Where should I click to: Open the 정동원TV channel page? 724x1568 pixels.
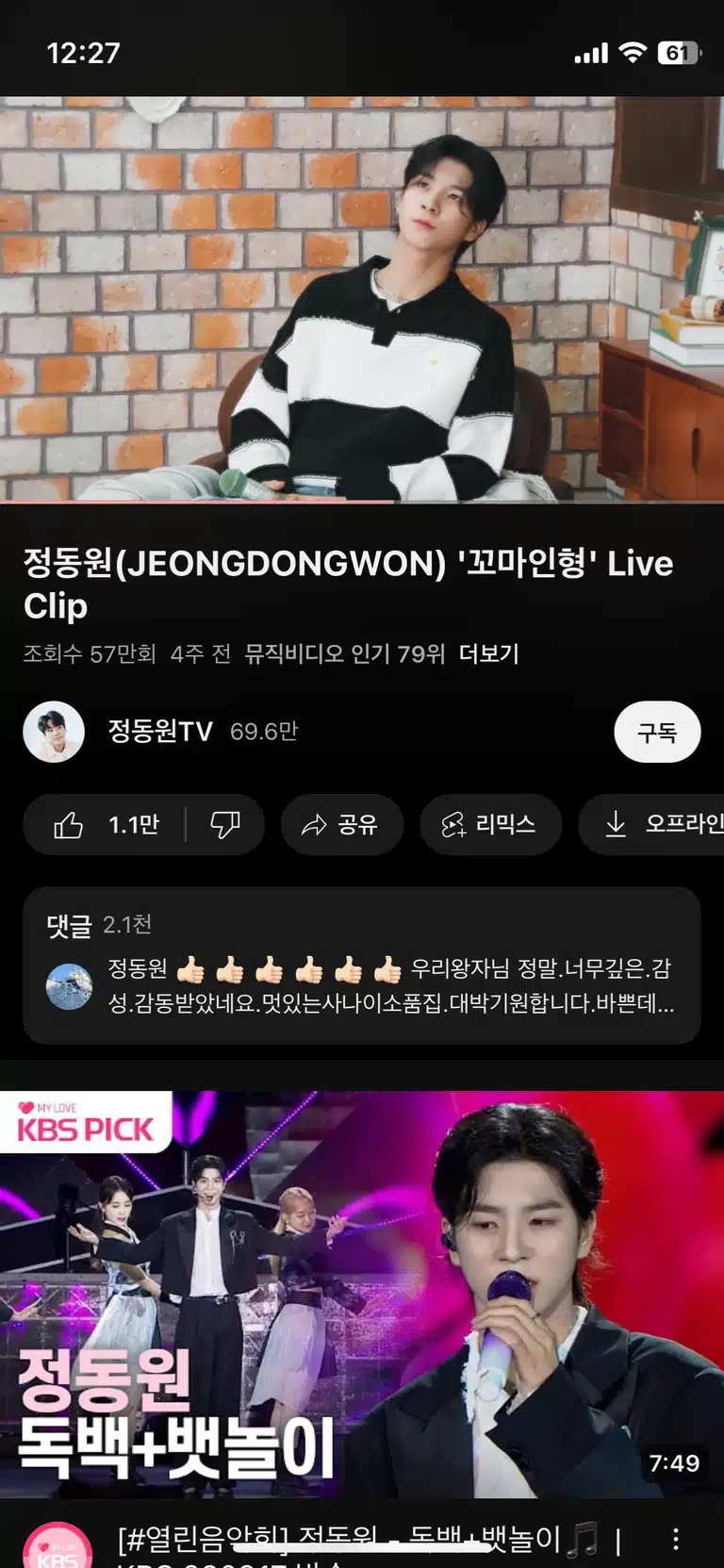[160, 732]
